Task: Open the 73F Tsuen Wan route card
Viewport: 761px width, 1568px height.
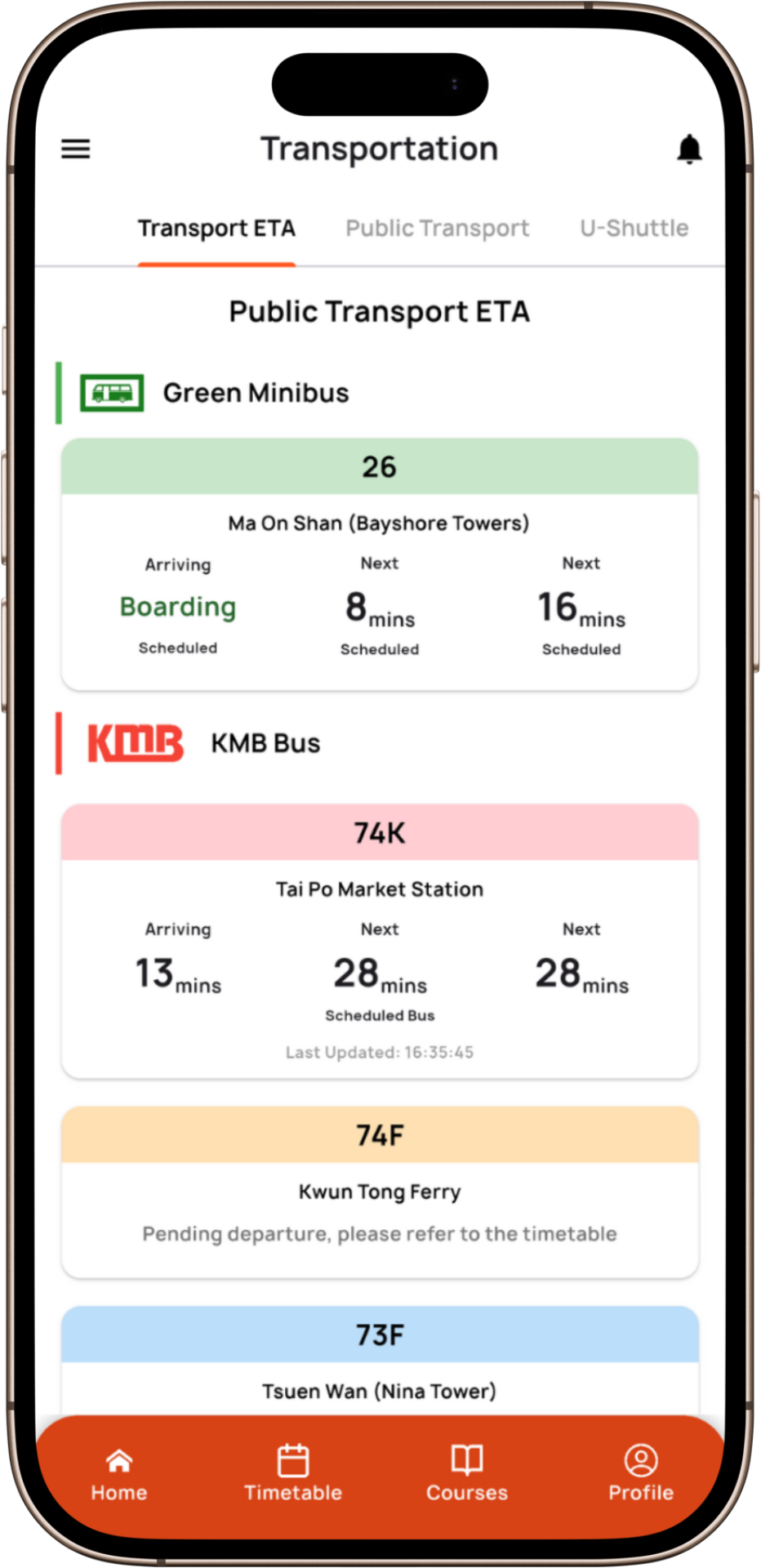Action: coord(380,1360)
